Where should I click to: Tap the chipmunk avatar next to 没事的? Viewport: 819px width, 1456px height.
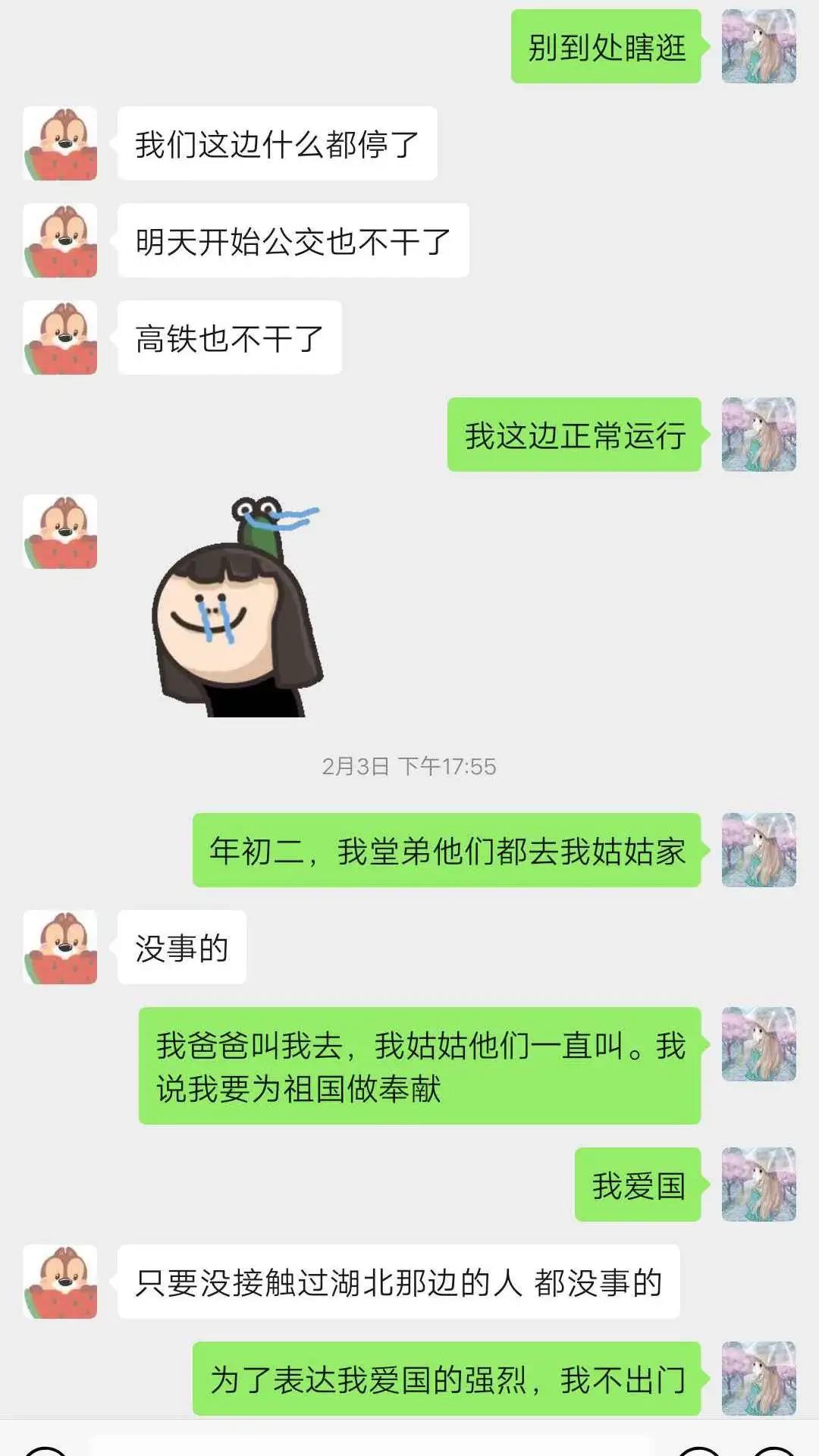pos(60,947)
